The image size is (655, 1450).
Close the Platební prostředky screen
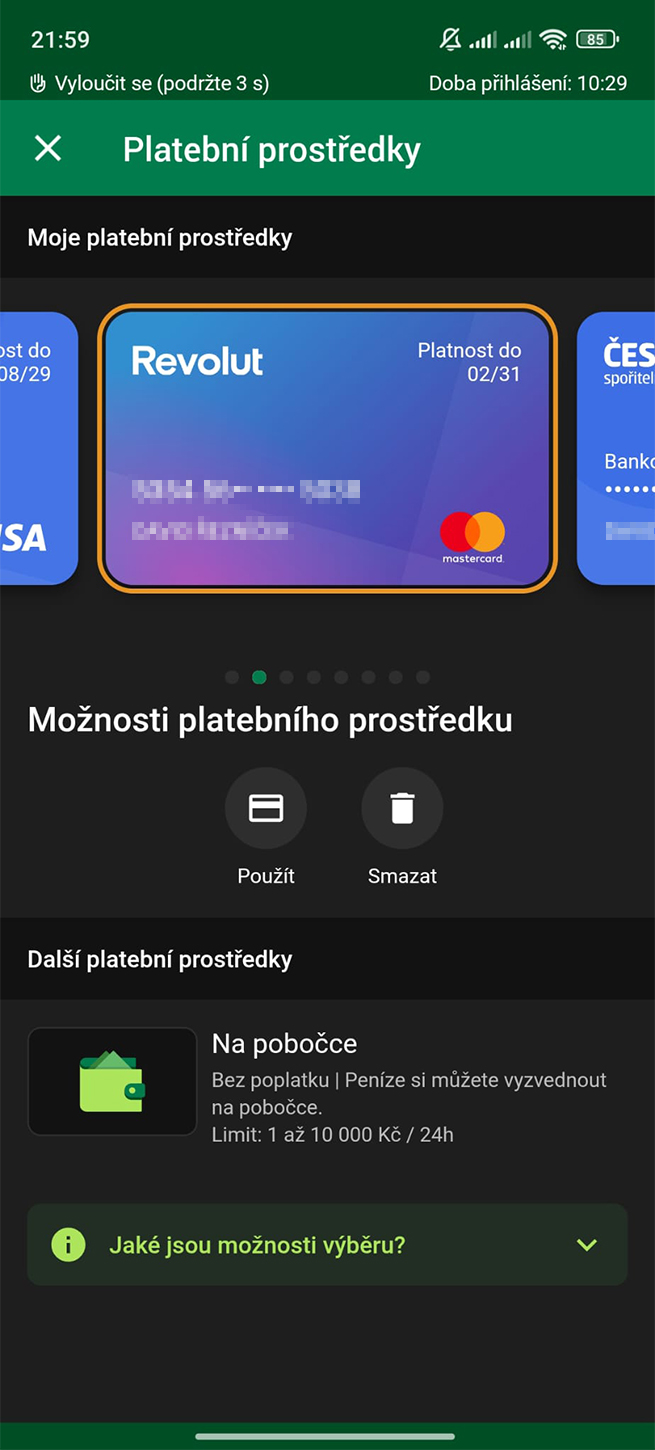pyautogui.click(x=48, y=149)
